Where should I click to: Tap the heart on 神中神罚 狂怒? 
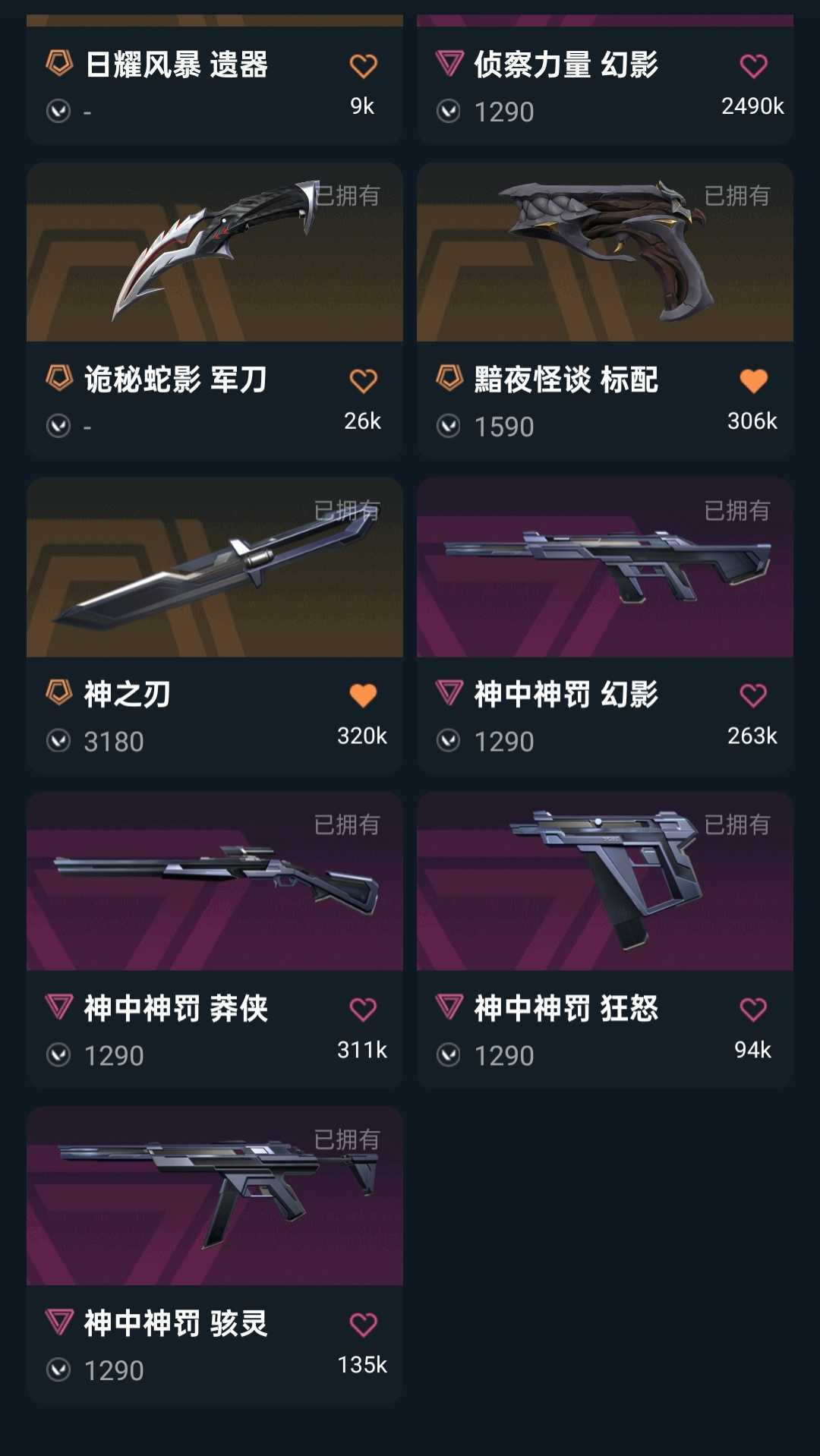[x=753, y=1010]
